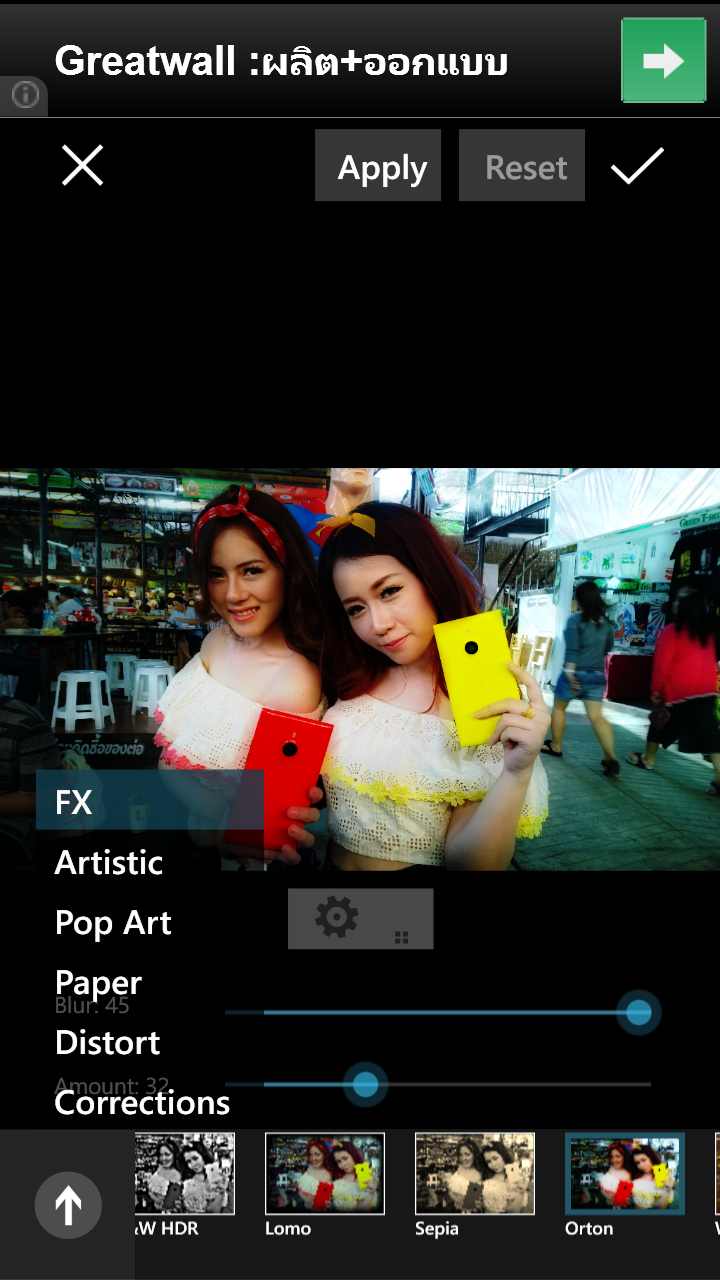Choose the Pop Art category
This screenshot has width=720, height=1280.
pos(113,922)
